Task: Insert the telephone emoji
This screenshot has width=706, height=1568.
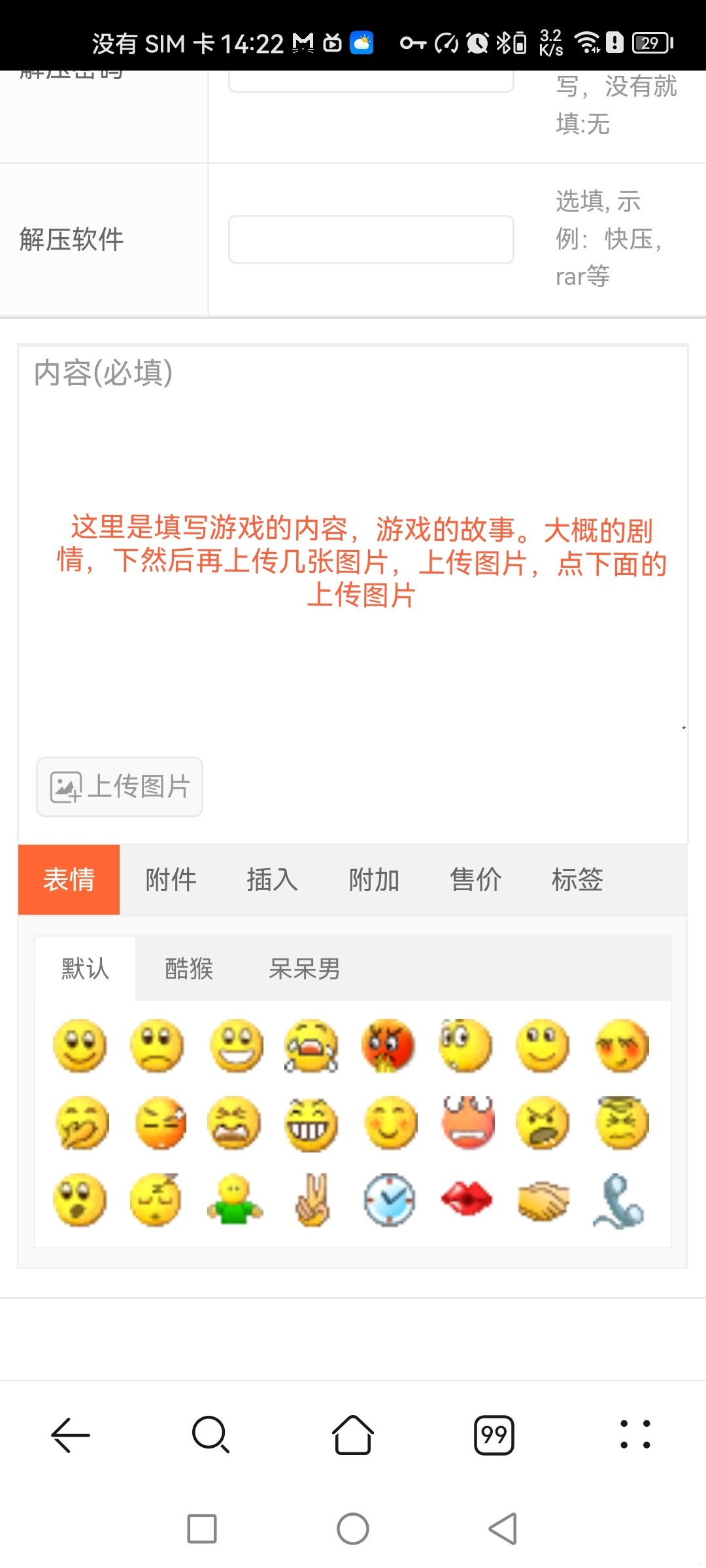Action: click(620, 1200)
